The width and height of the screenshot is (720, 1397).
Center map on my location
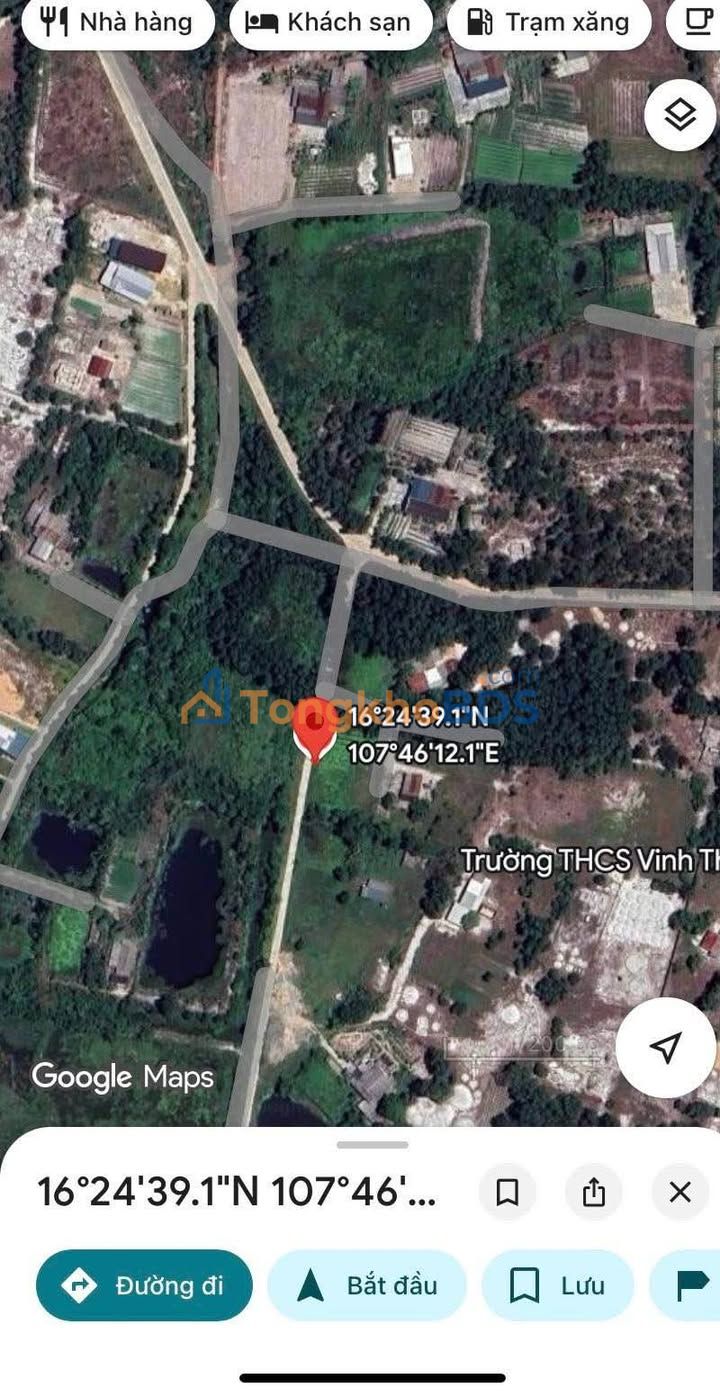[665, 1047]
